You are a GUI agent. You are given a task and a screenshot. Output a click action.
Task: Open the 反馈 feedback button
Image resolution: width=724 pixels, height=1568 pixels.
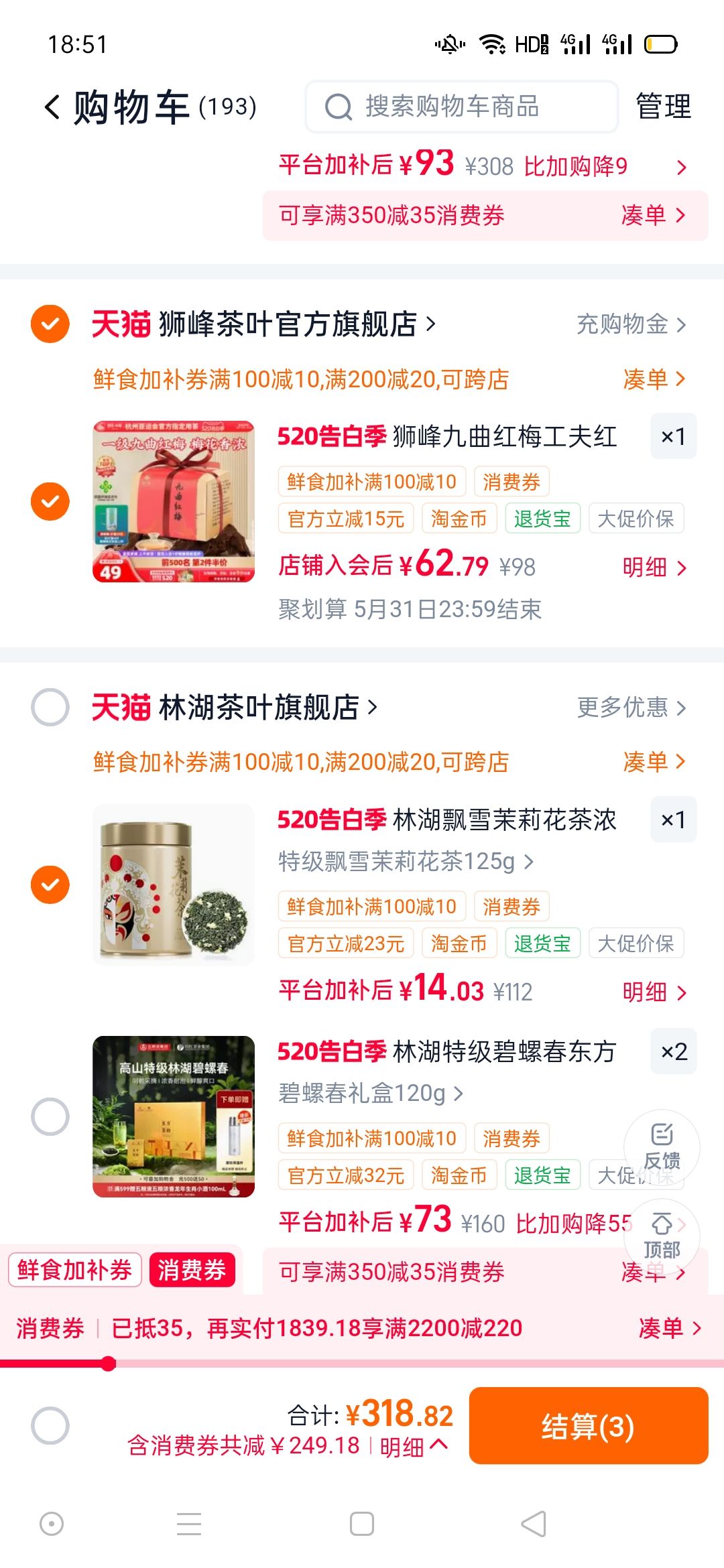pos(662,1147)
